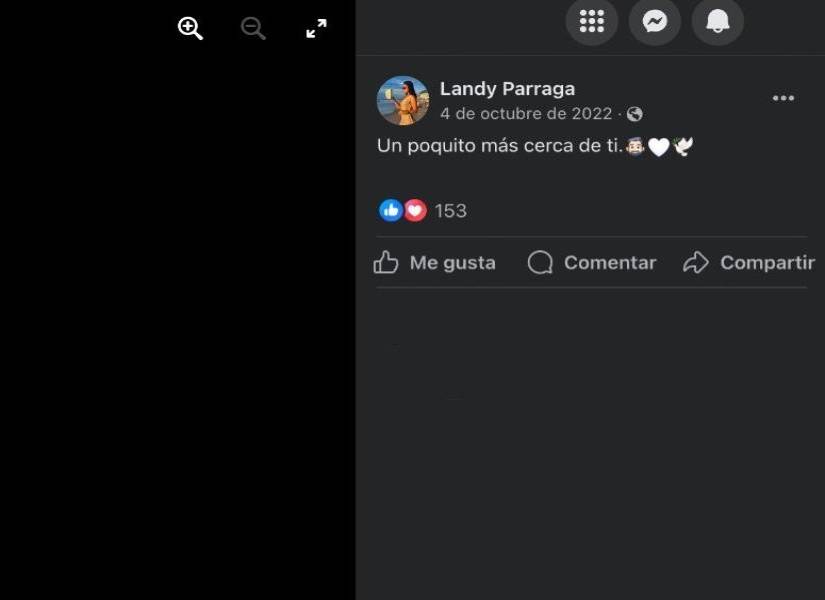Open Landy Parraga's profile picture
This screenshot has width=825, height=600.
pos(402,101)
